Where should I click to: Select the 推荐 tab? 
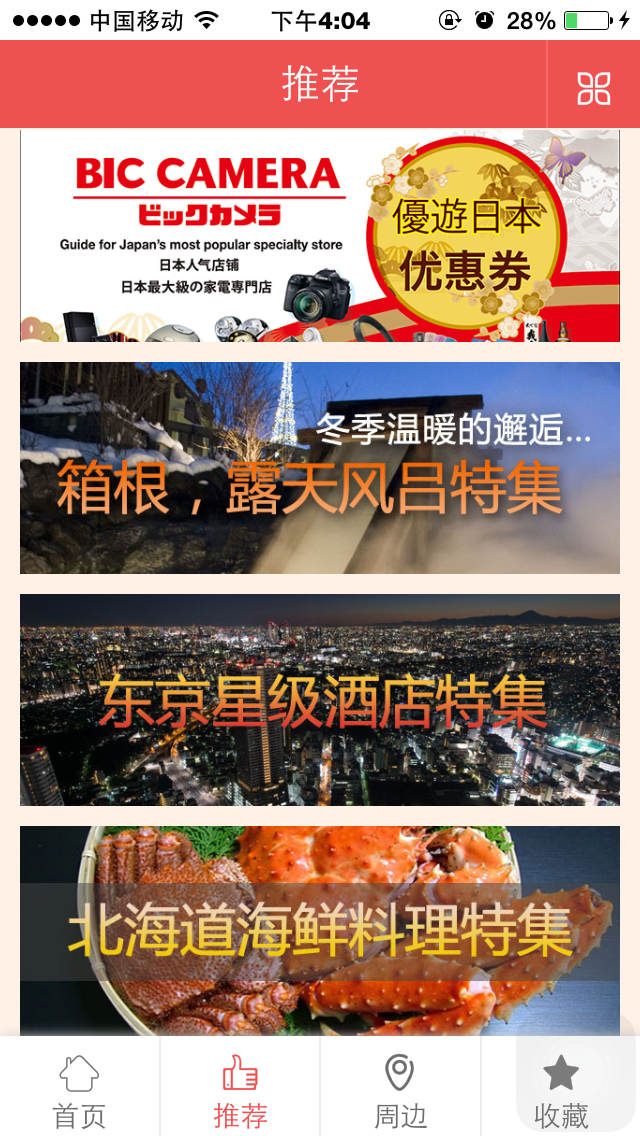[x=240, y=1087]
